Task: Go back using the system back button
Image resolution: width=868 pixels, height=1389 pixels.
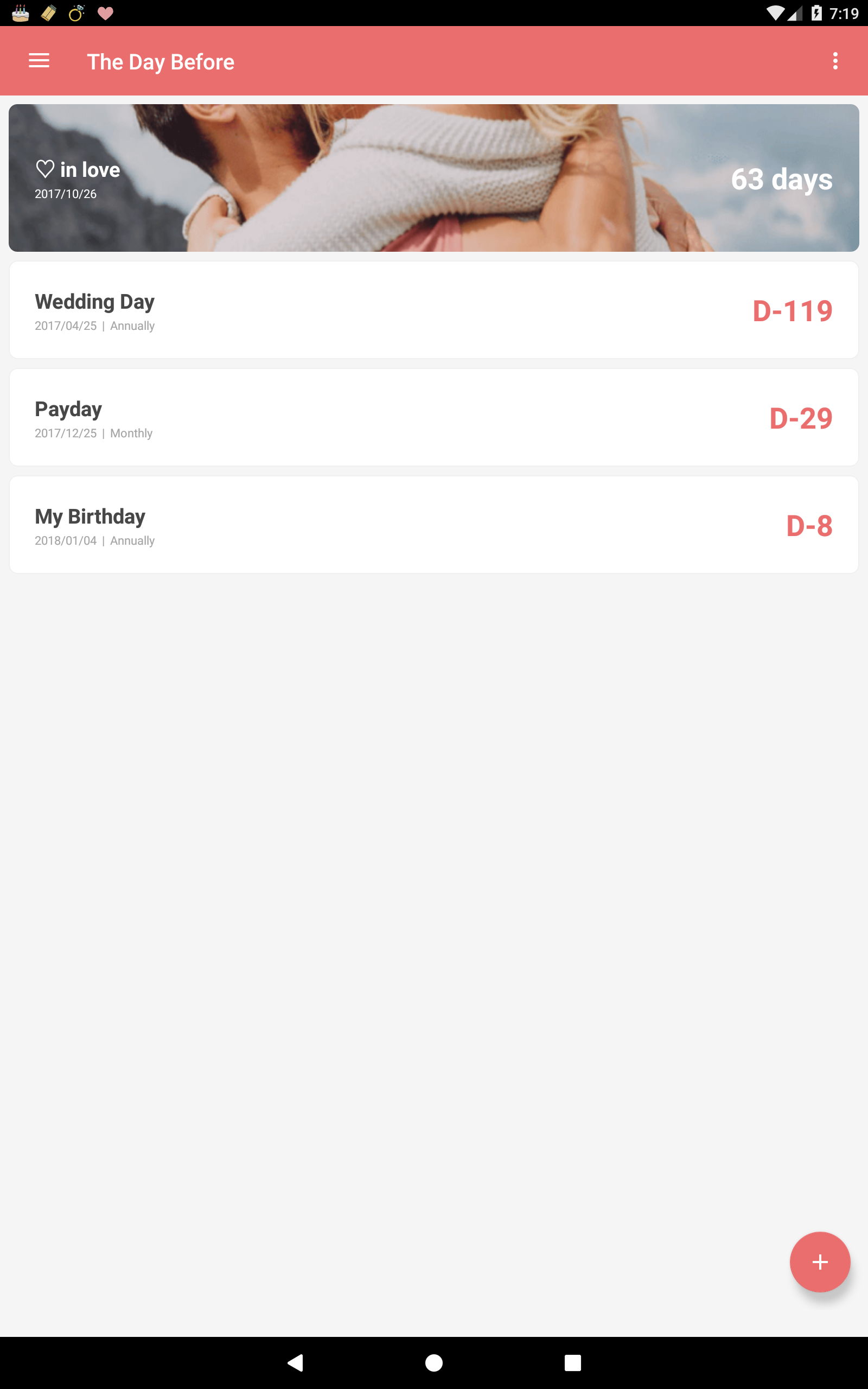Action: pos(295,1362)
